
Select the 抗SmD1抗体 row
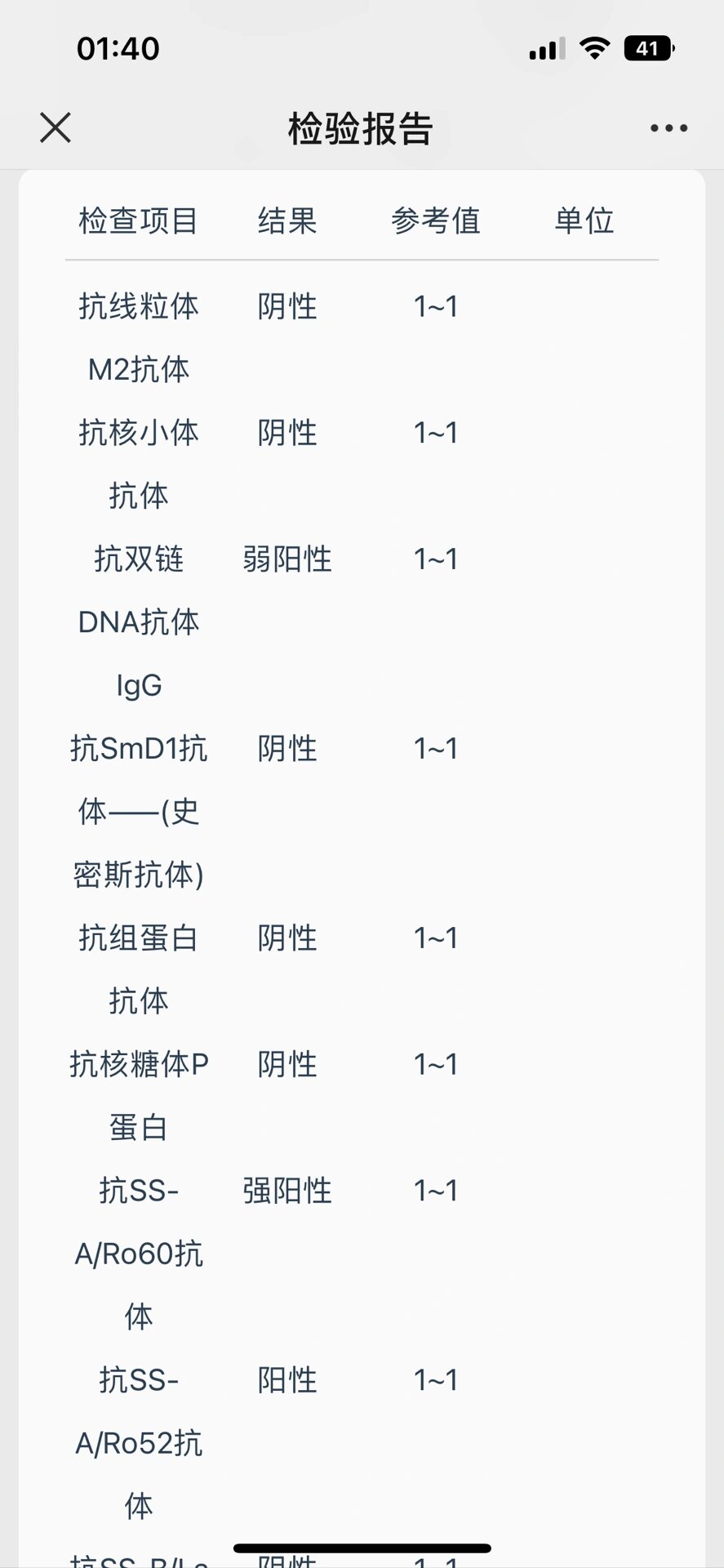click(139, 811)
